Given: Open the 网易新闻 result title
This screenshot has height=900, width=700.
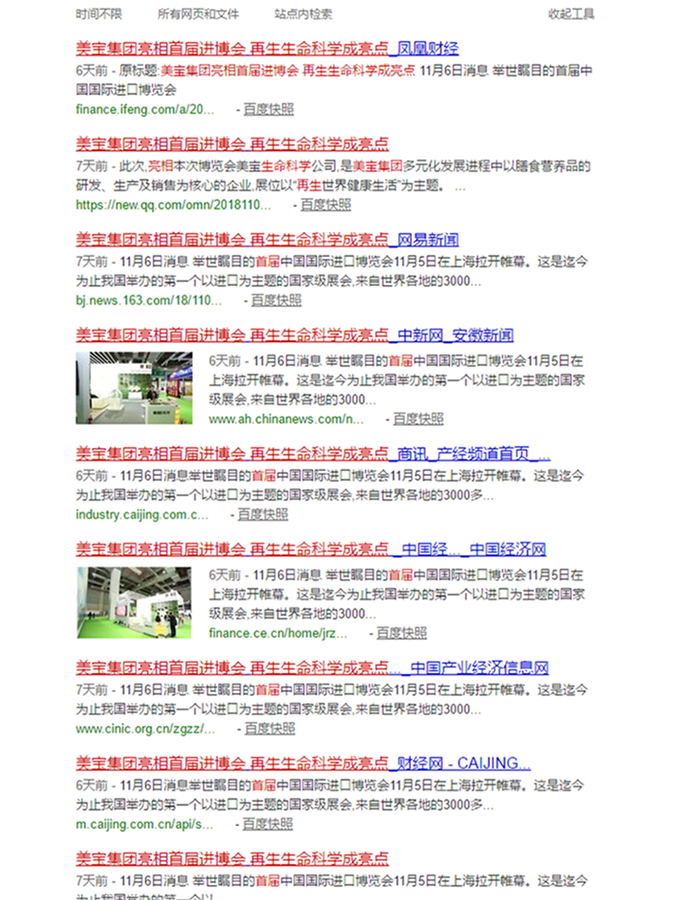Looking at the screenshot, I should [x=267, y=239].
